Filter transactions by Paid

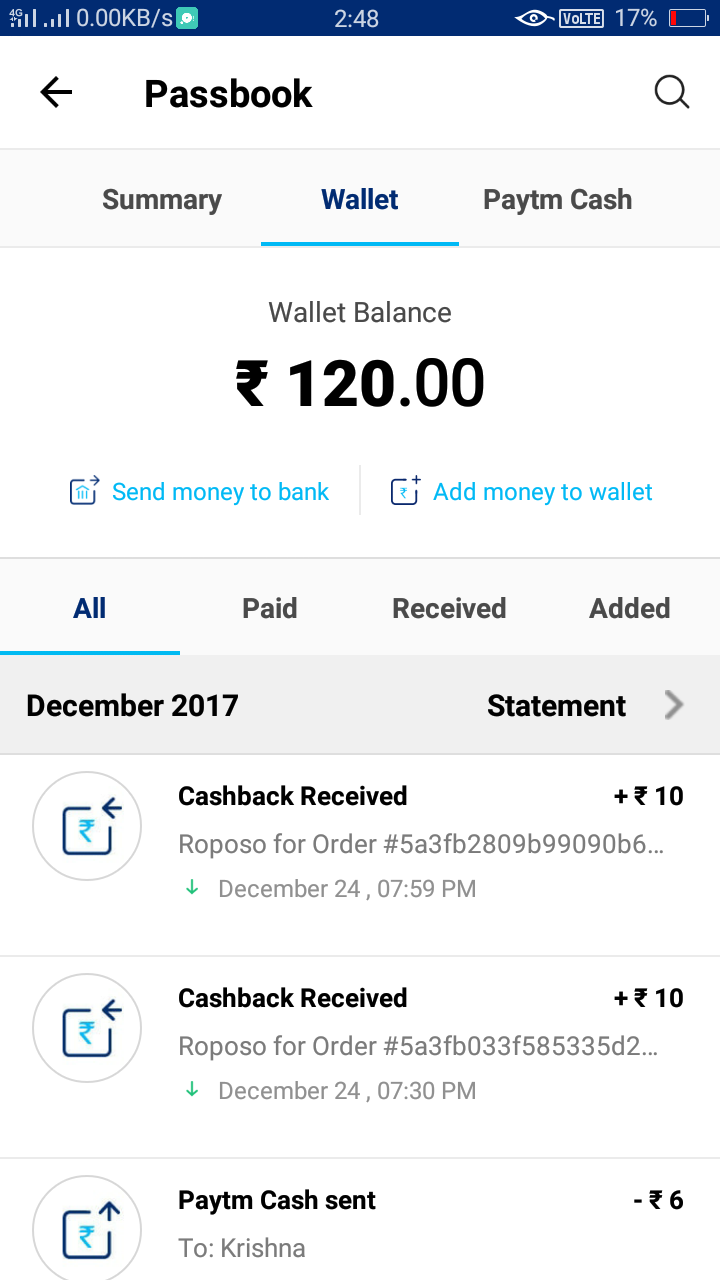(x=270, y=608)
